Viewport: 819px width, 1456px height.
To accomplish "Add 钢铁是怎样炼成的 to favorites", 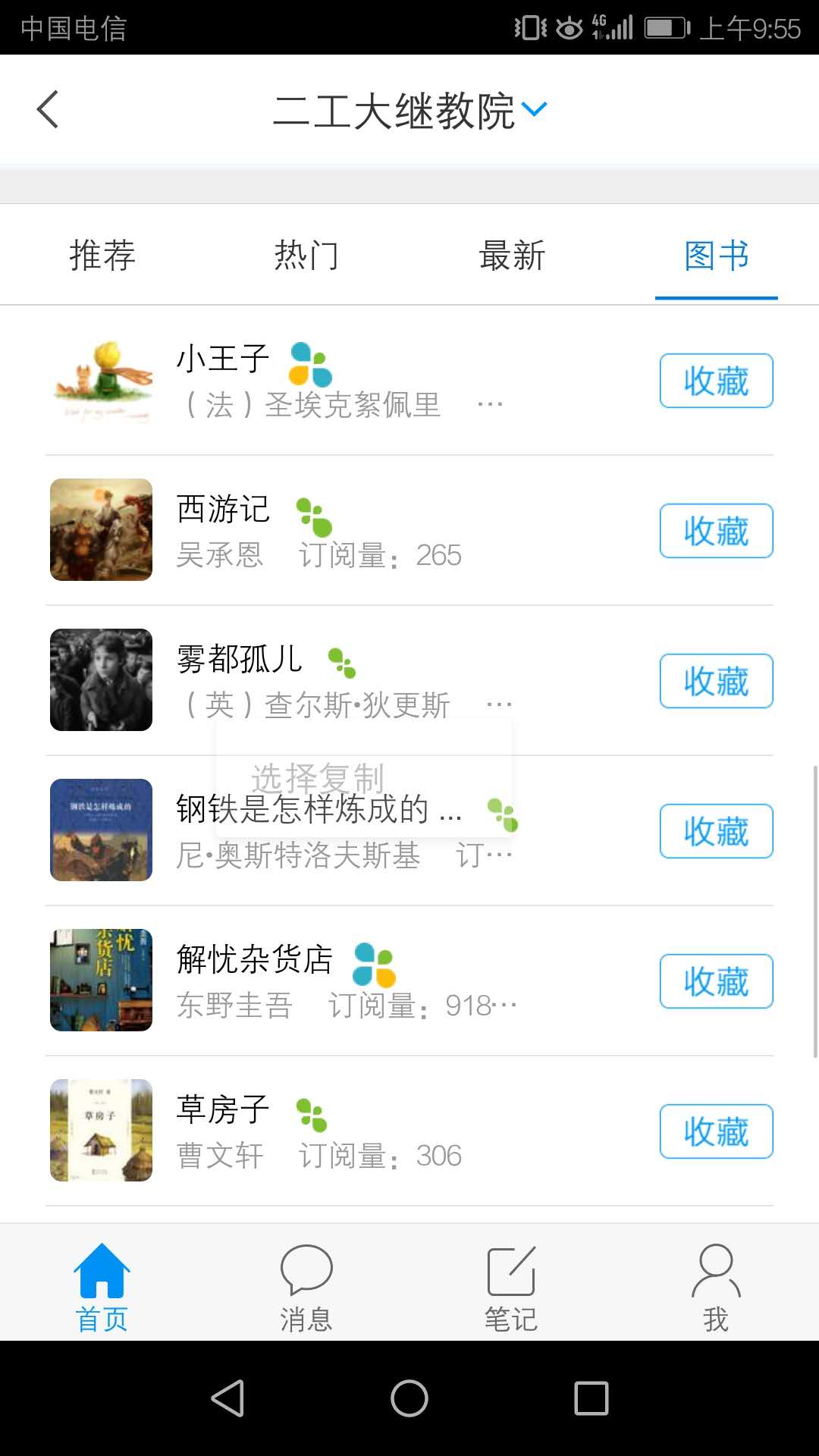I will tap(716, 831).
